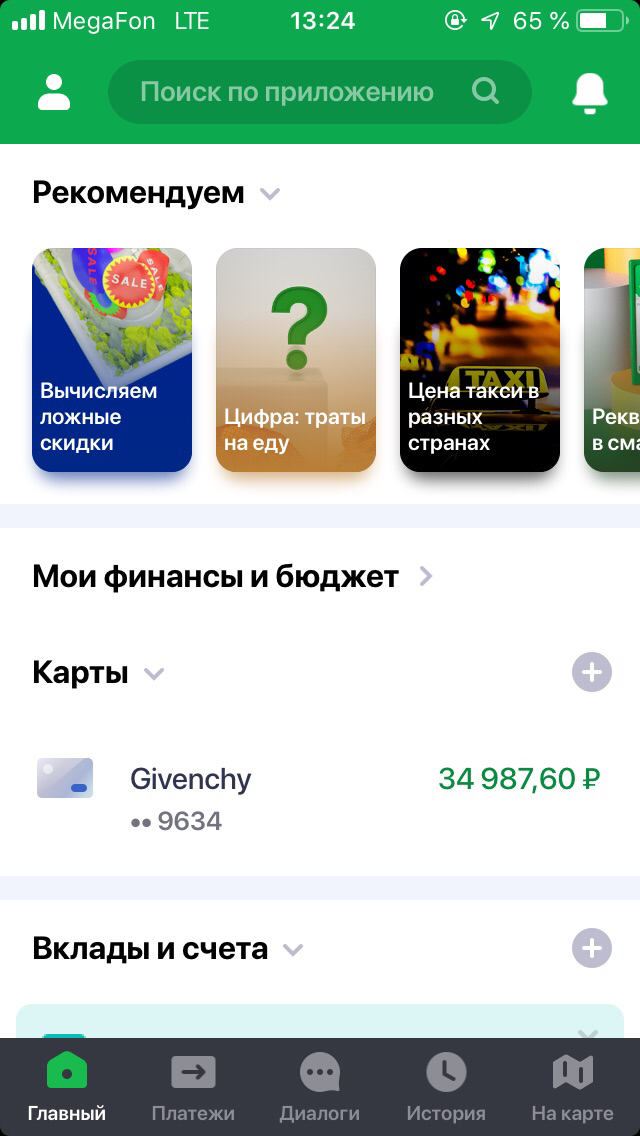
Task: Switch to the История tab
Action: click(446, 1088)
